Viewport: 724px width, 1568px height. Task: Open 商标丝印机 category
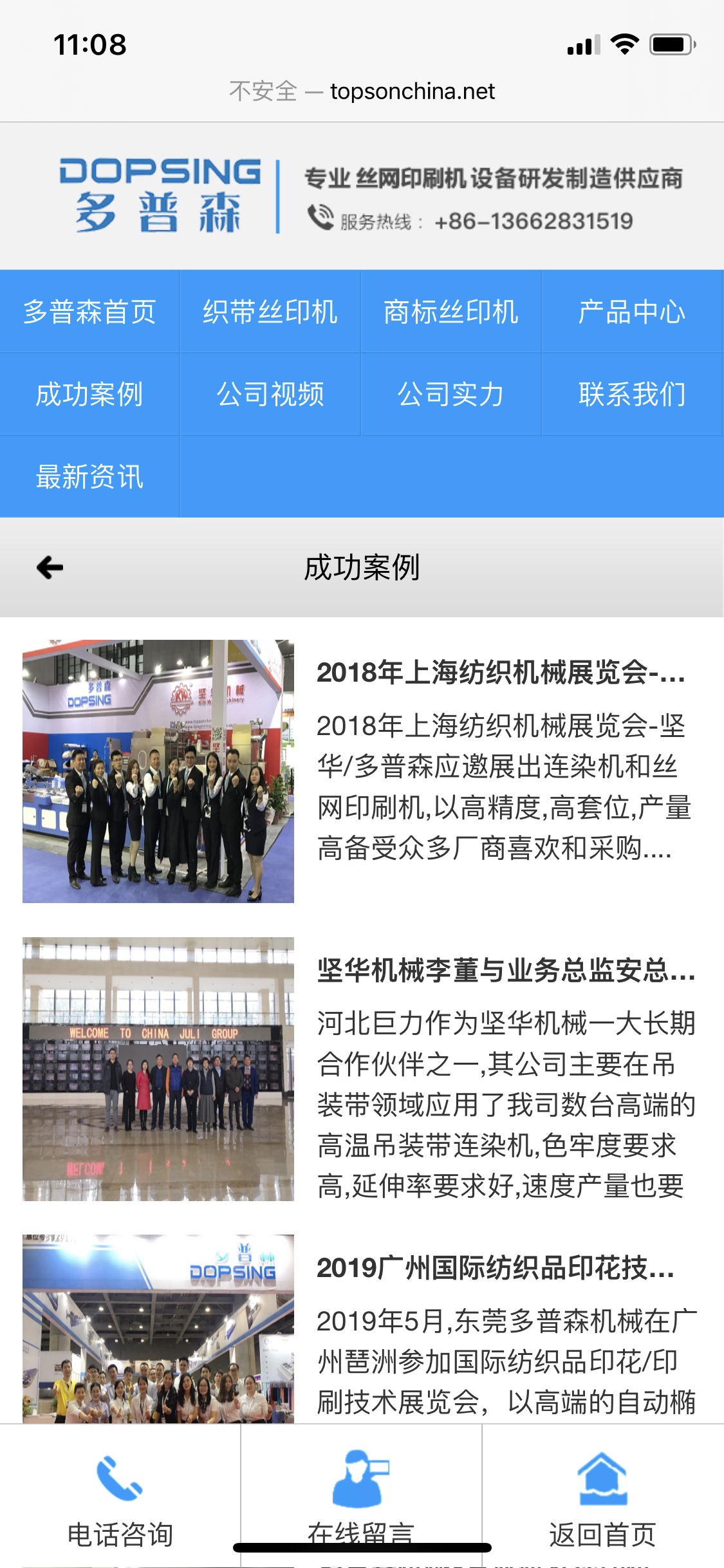click(x=450, y=312)
